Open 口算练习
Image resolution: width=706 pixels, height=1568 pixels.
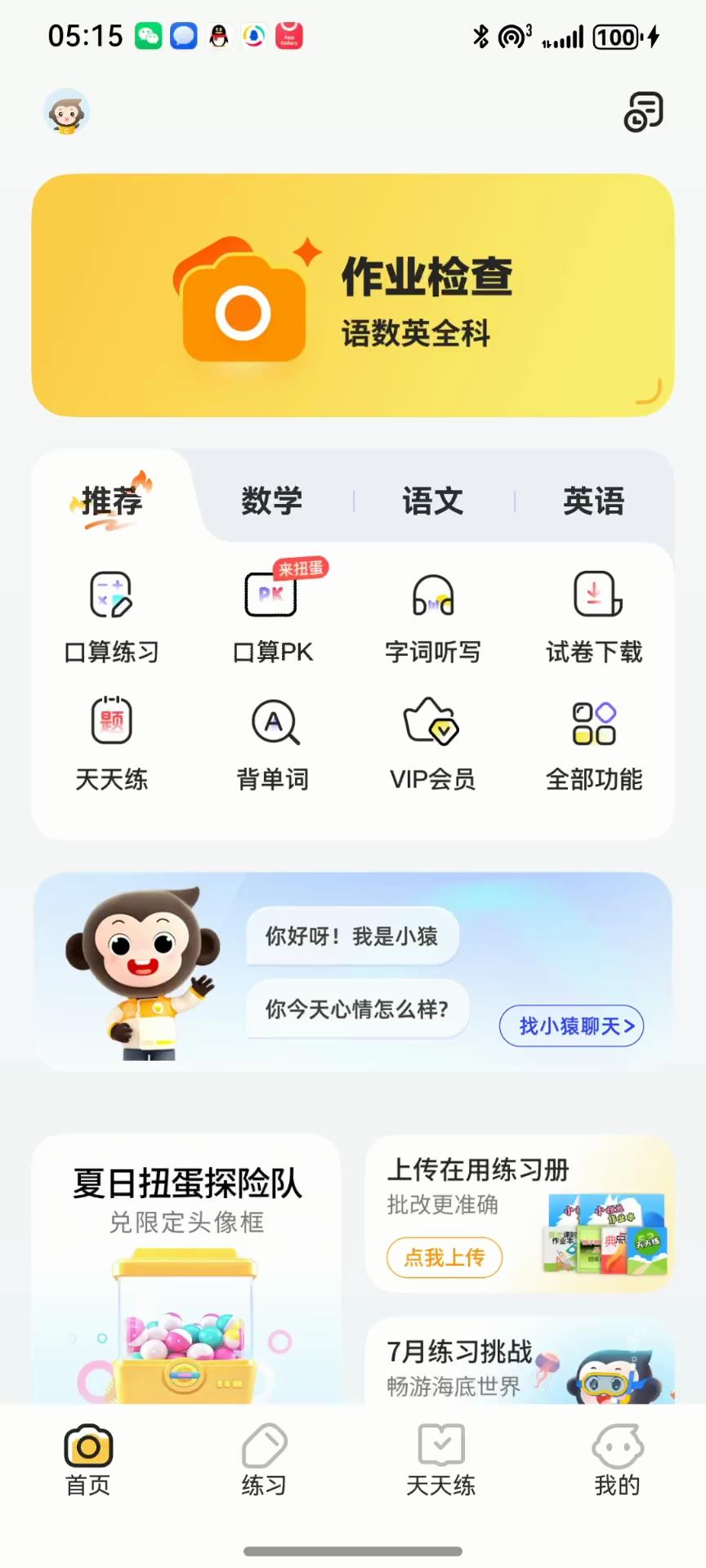pos(111,617)
